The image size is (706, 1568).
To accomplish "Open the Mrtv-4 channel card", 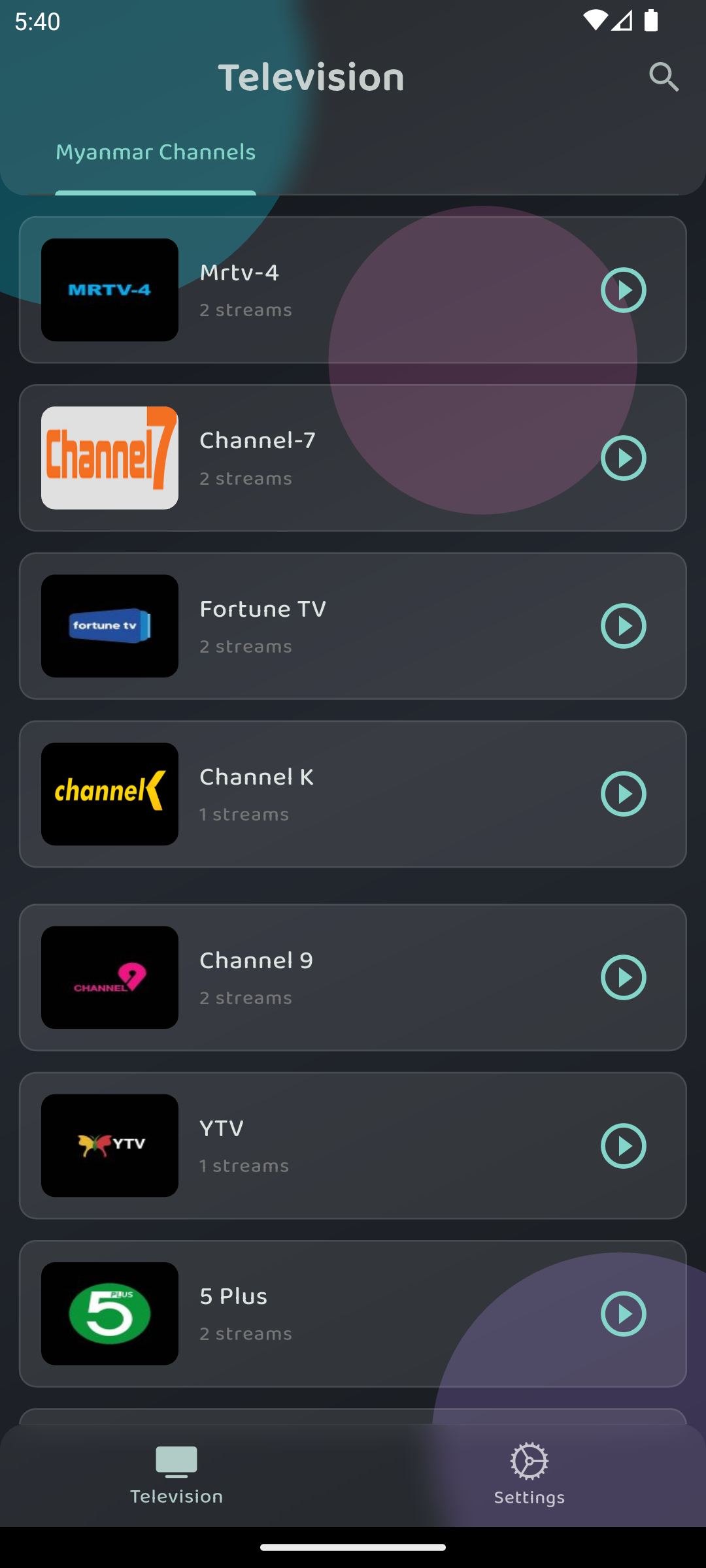I will pos(353,289).
